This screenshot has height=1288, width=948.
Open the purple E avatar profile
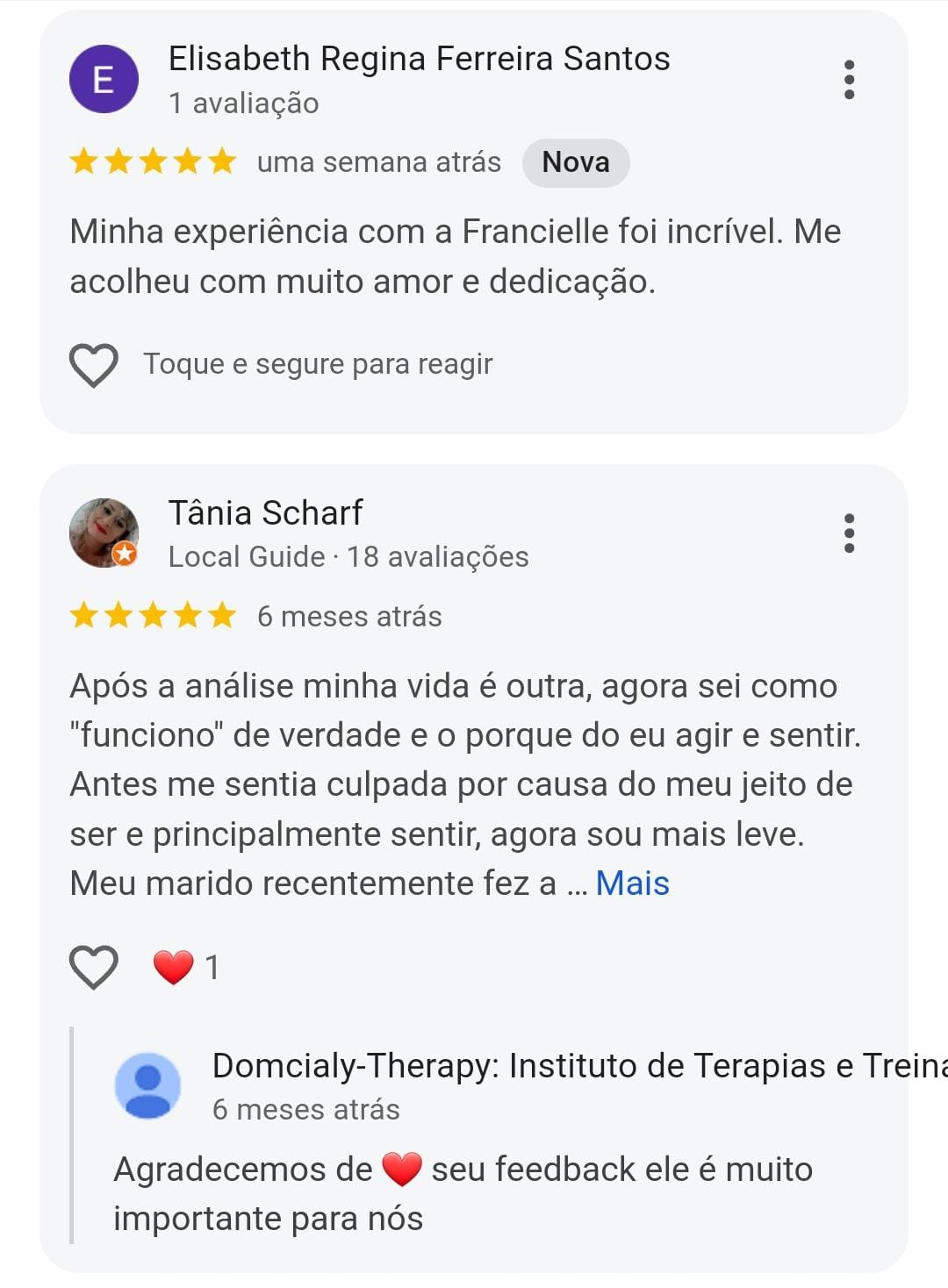(104, 80)
